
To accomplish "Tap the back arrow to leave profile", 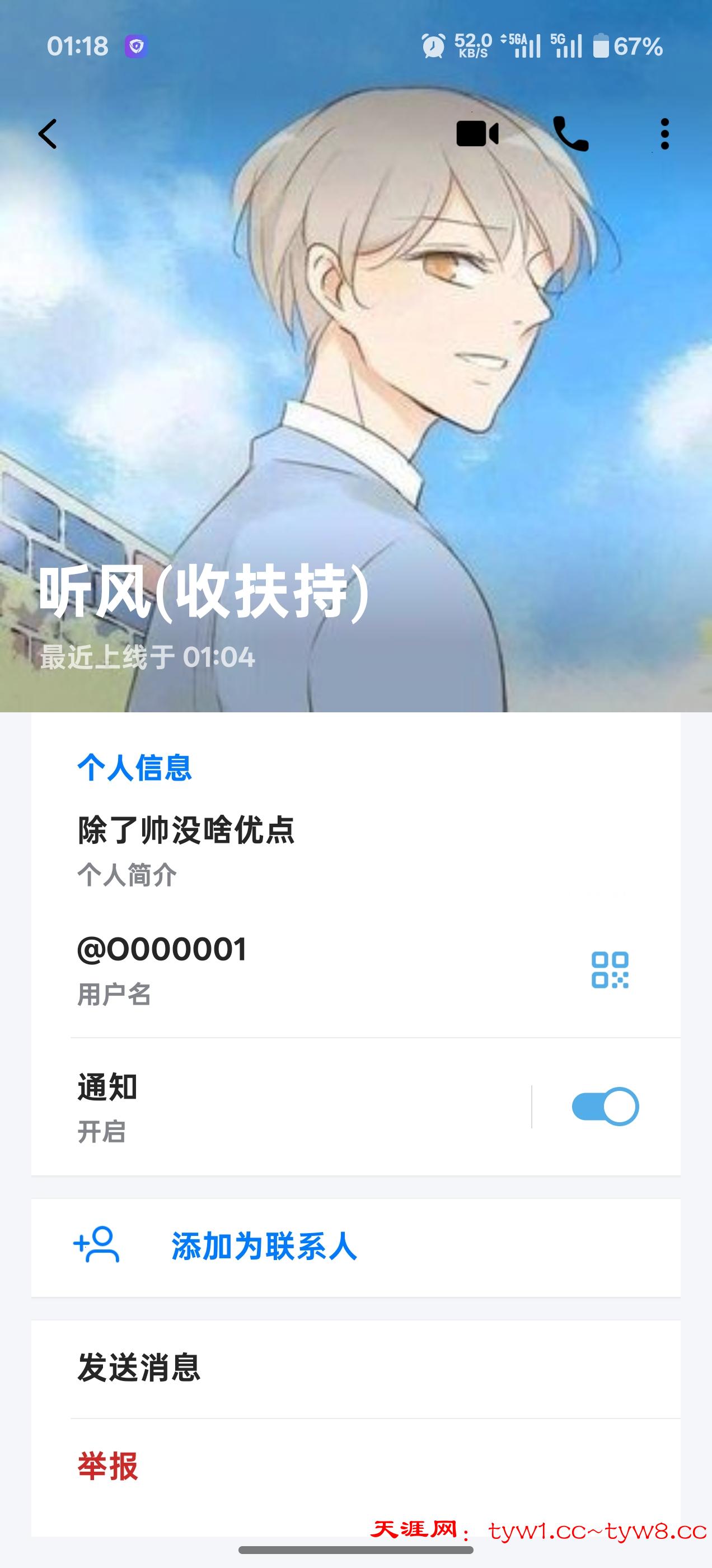I will 48,135.
